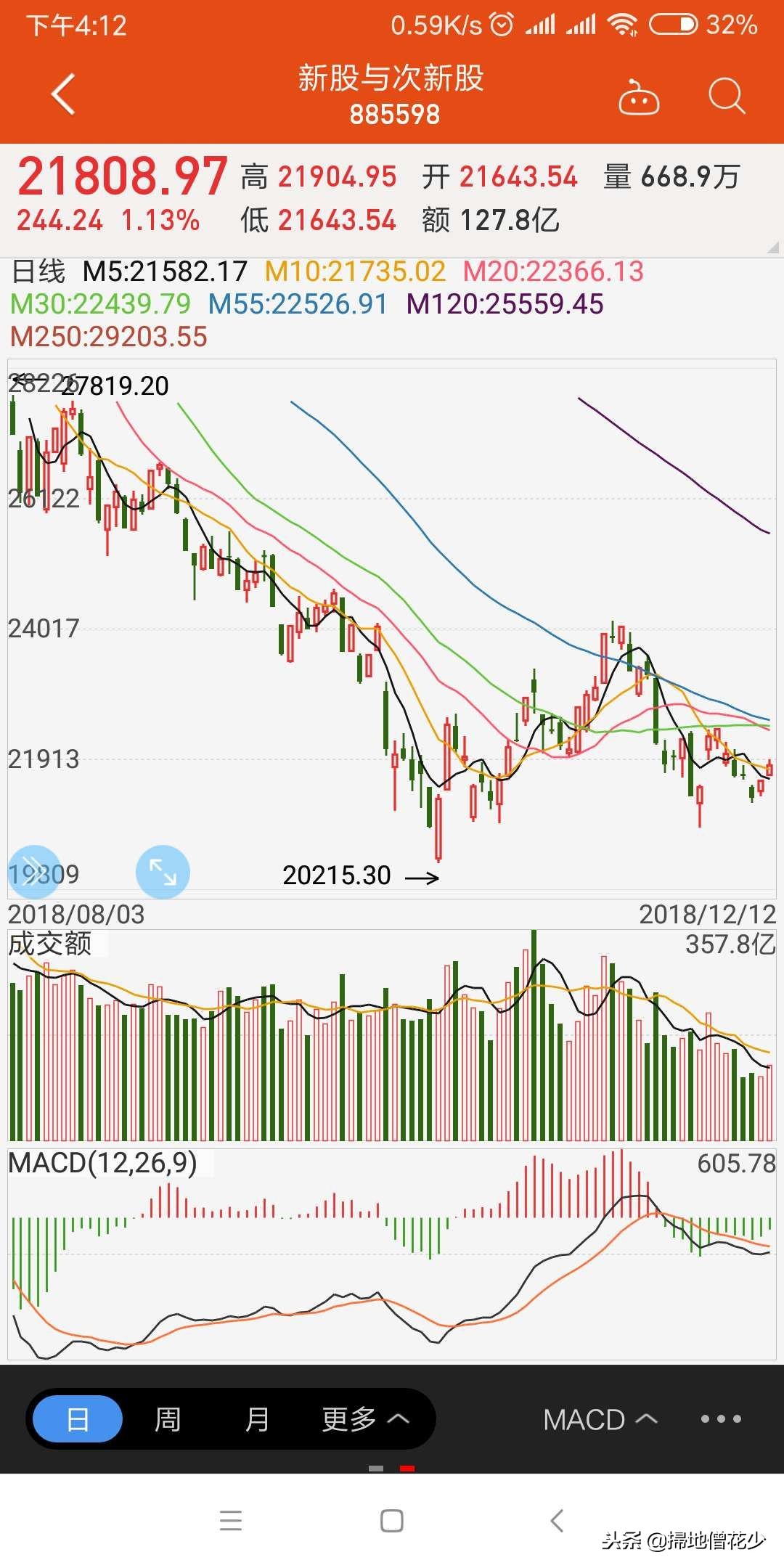Image resolution: width=784 pixels, height=1568 pixels.
Task: Open the robot assistant icon
Action: [639, 97]
